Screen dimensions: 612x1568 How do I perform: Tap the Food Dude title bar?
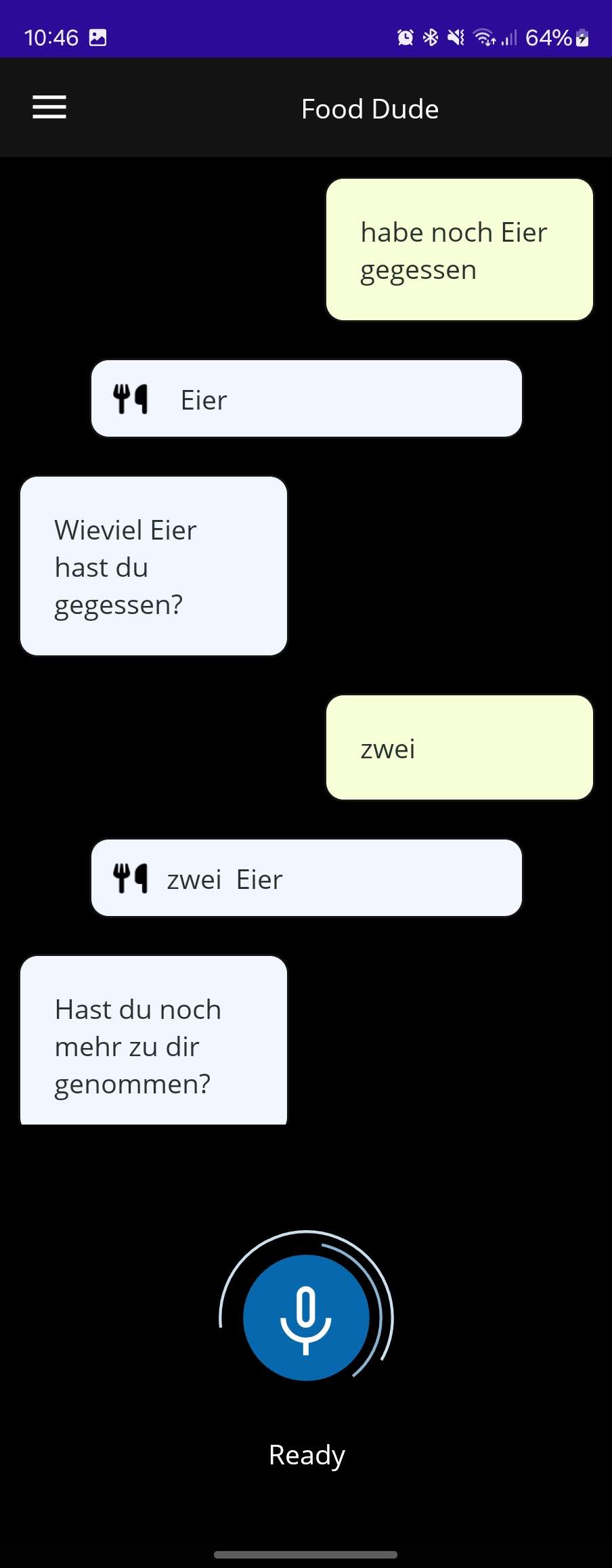(x=370, y=108)
